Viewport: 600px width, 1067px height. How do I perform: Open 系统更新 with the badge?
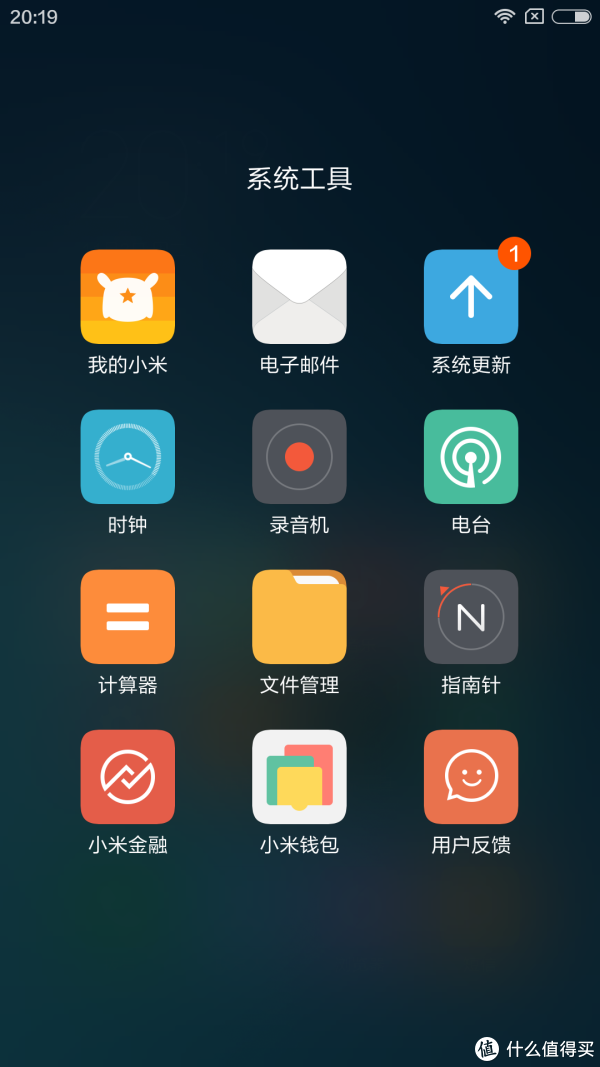(471, 297)
